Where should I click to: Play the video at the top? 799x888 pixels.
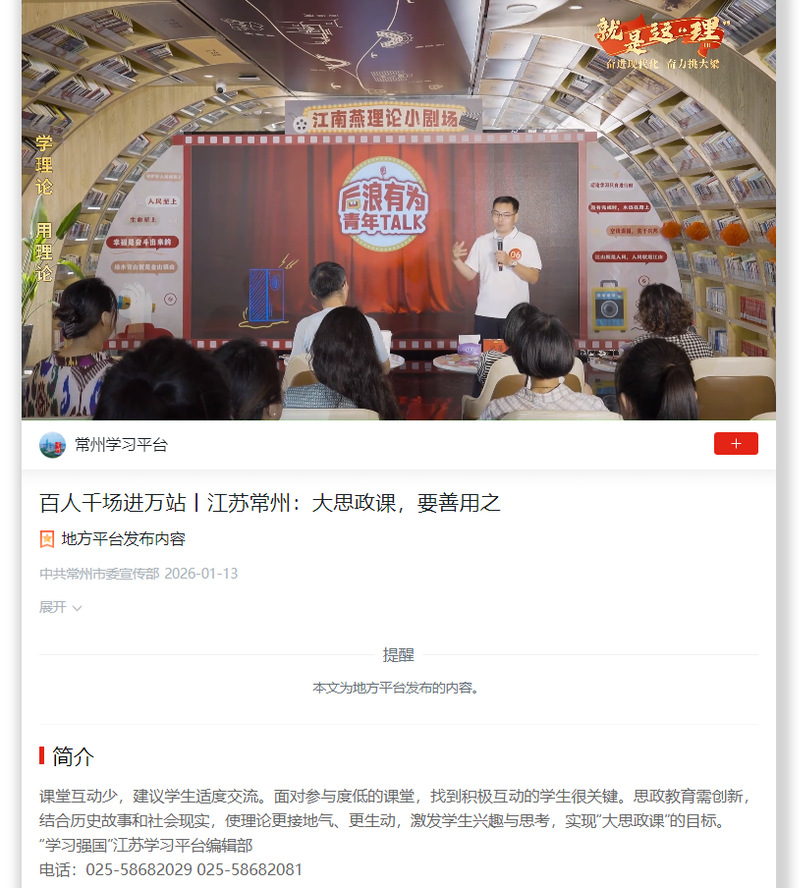click(398, 210)
